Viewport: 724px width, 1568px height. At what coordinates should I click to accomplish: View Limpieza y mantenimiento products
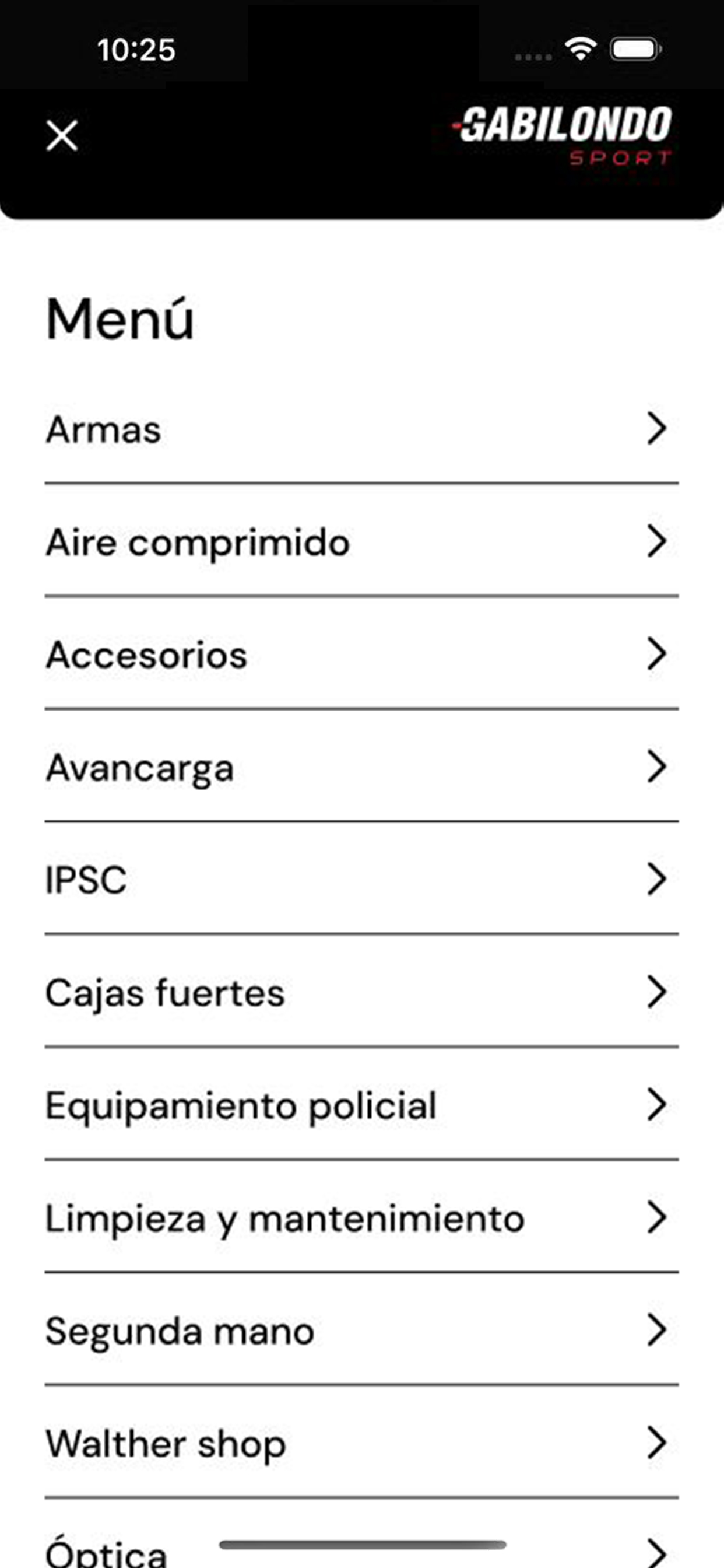pos(361,1217)
